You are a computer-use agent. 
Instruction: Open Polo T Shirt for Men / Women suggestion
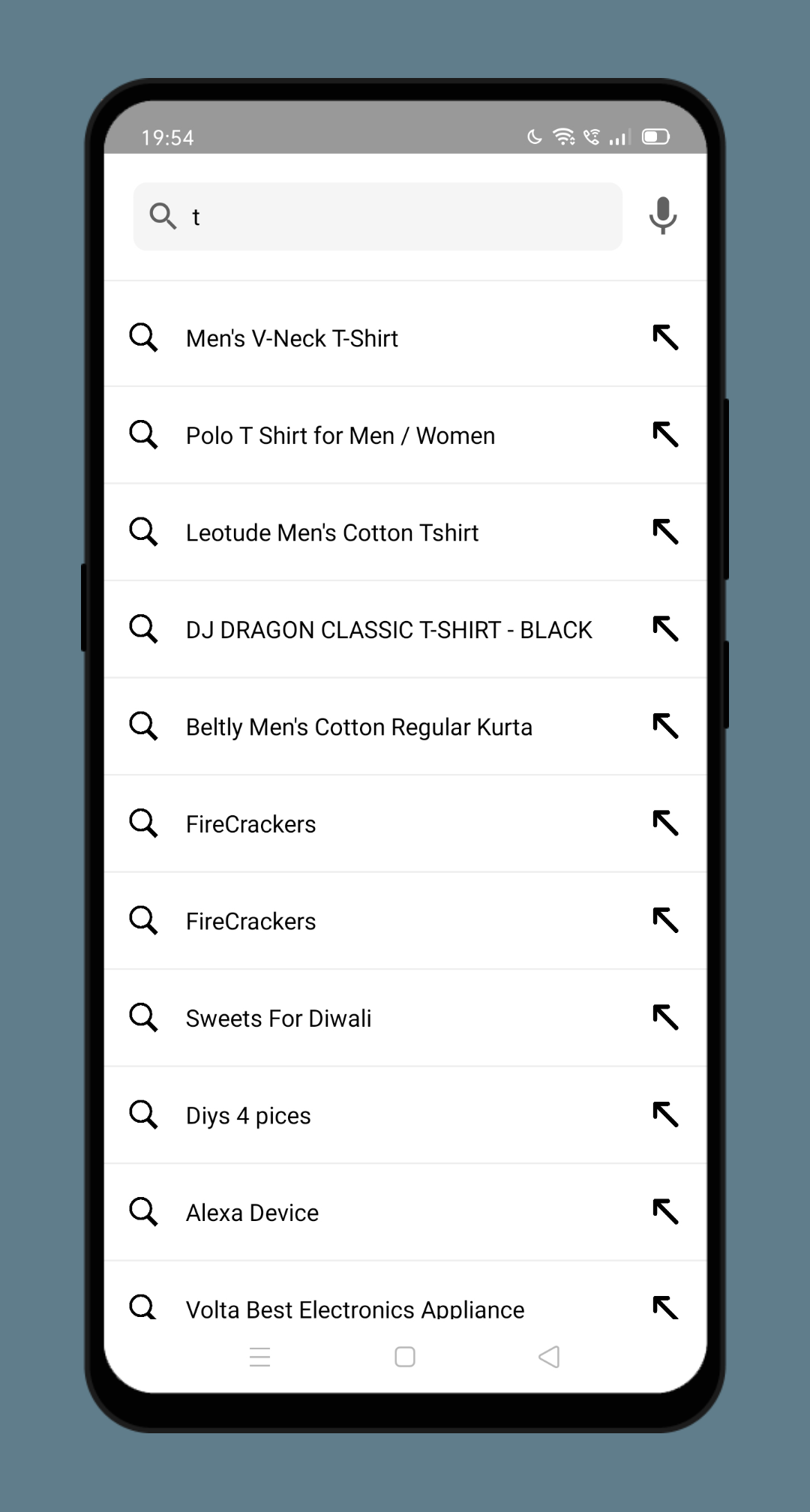340,436
